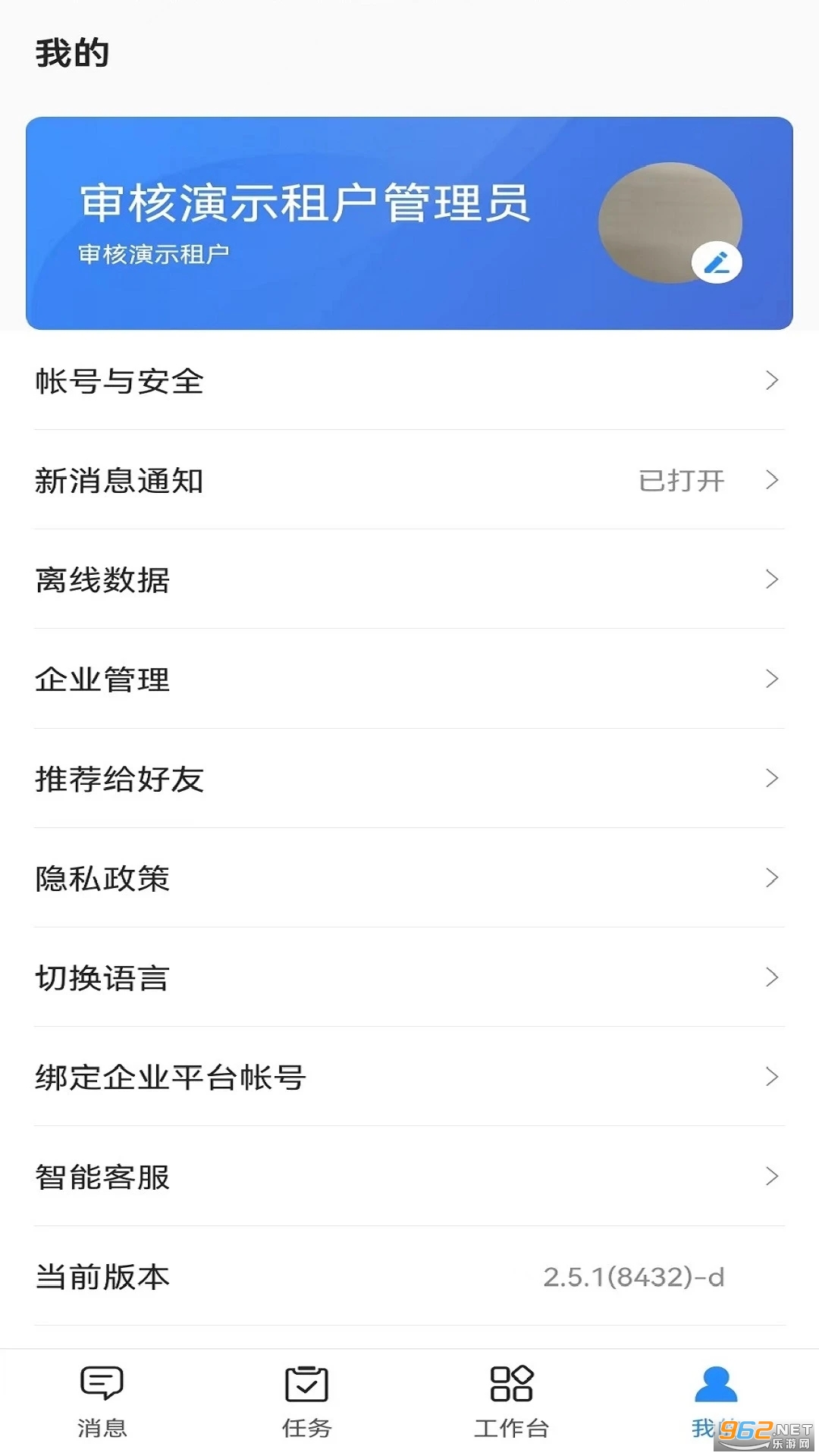Screen dimensions: 819x1456
Task: Select 推荐给好友
Action: coord(409,778)
